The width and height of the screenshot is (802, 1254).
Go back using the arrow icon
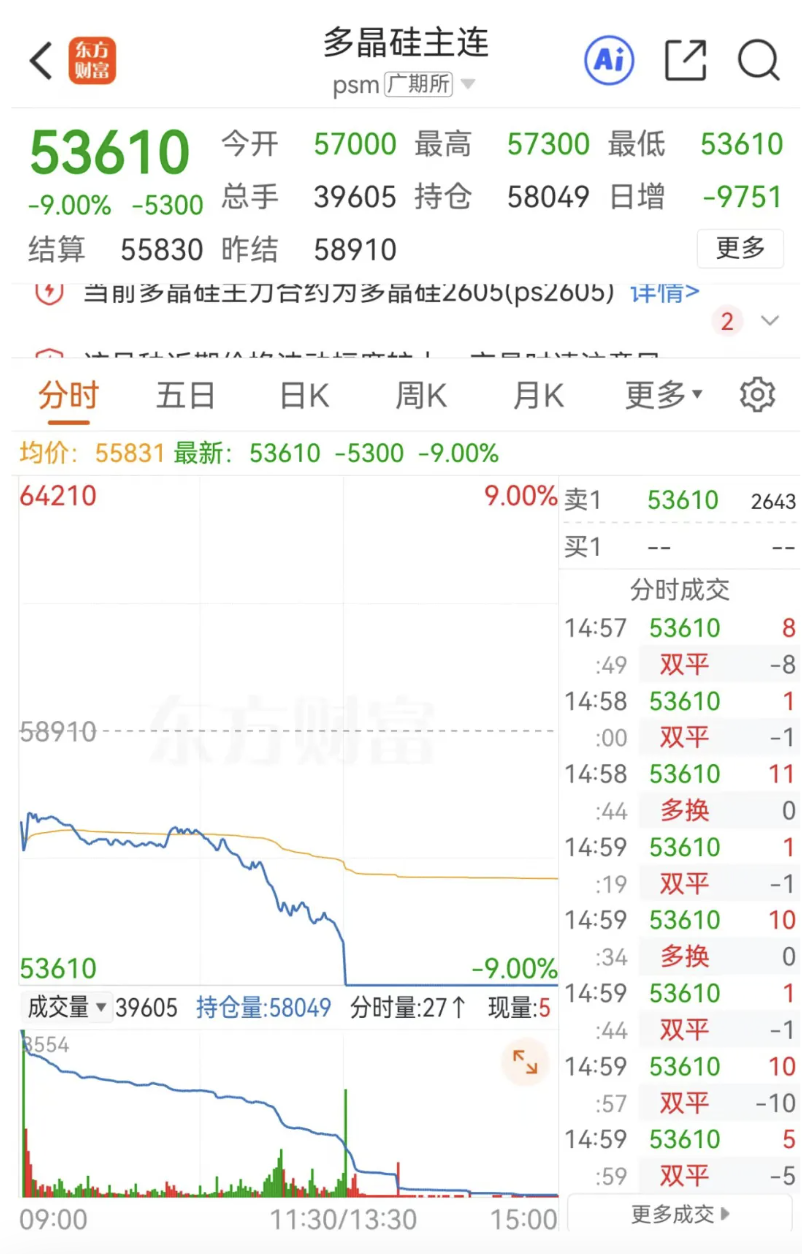click(41, 61)
